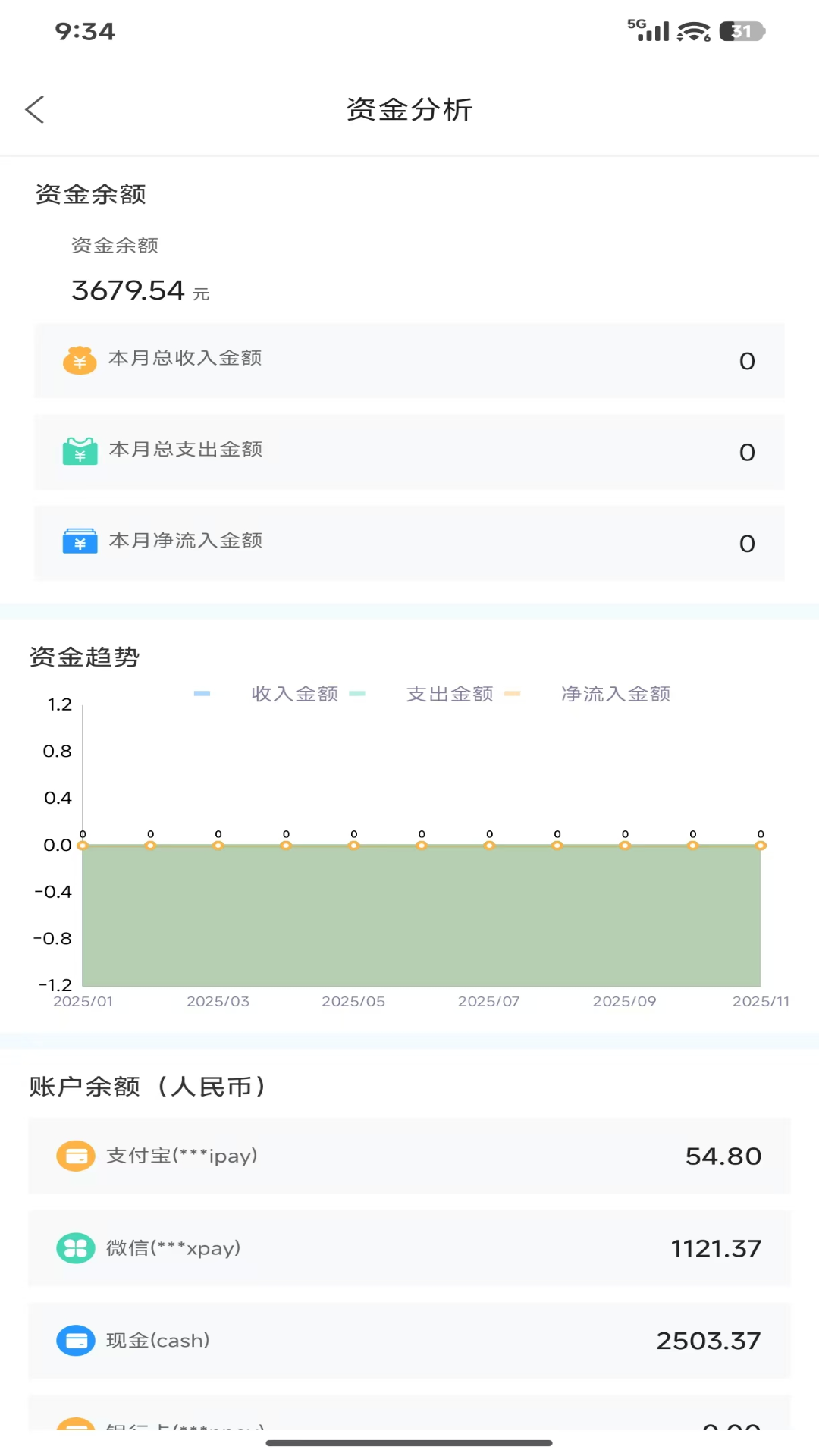Expand the 账户余额（人民币）section header

coord(149,1086)
